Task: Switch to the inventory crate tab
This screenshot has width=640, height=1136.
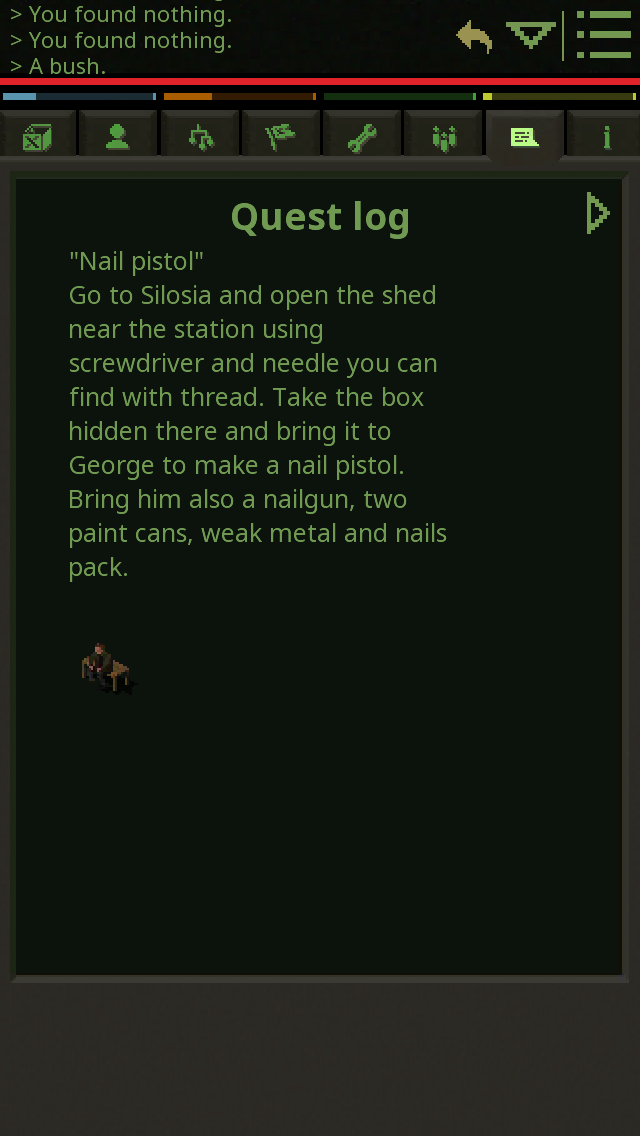Action: [37, 137]
